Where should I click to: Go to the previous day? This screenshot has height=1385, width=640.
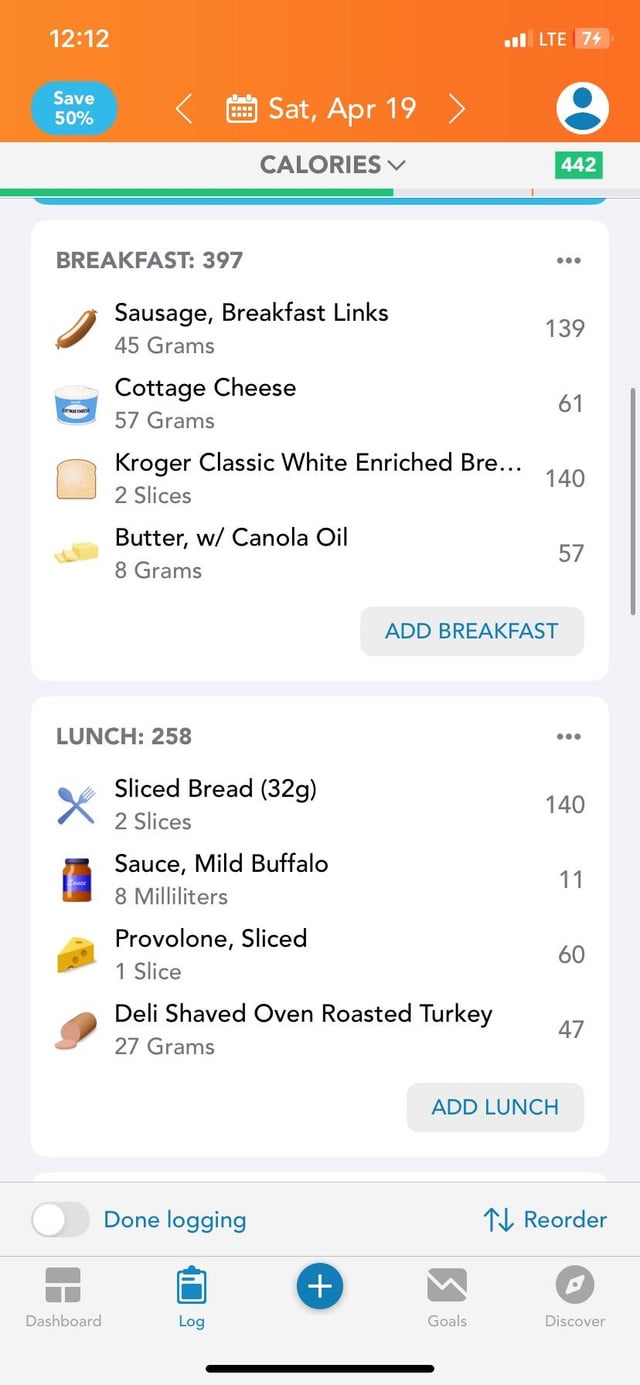pyautogui.click(x=184, y=109)
